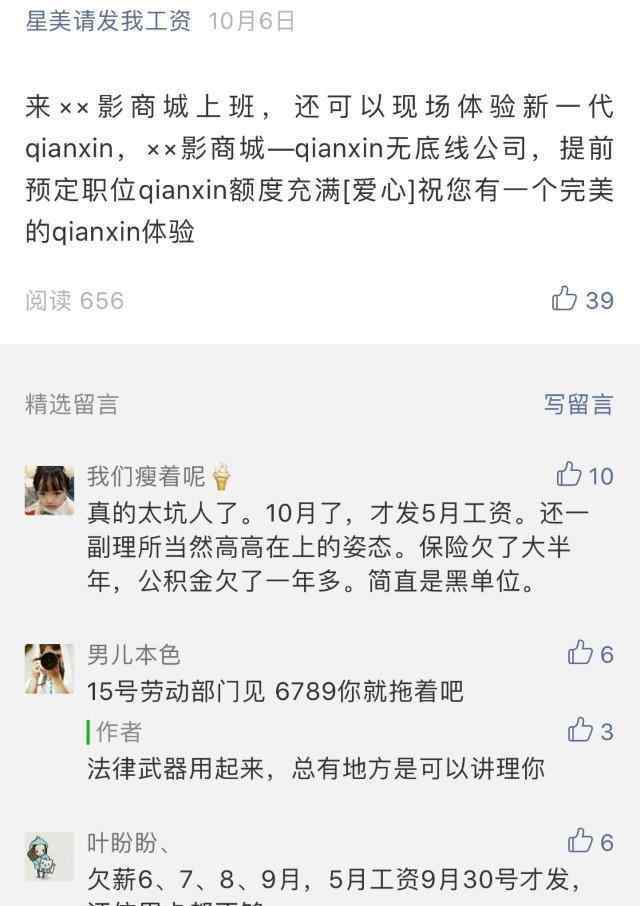Like the article with 39 likes
Image resolution: width=640 pixels, height=906 pixels.
tap(566, 299)
